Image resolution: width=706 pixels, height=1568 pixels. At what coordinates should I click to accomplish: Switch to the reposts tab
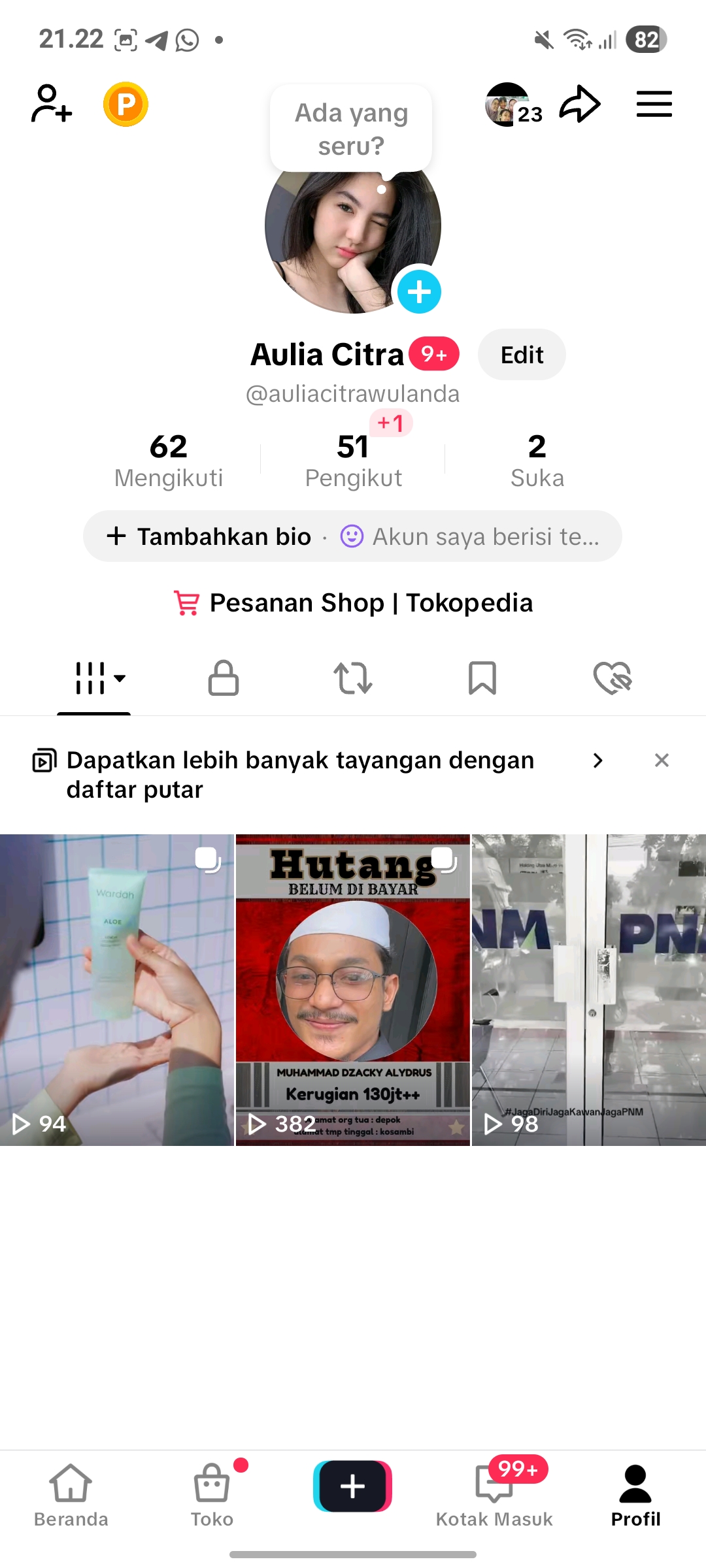(353, 678)
